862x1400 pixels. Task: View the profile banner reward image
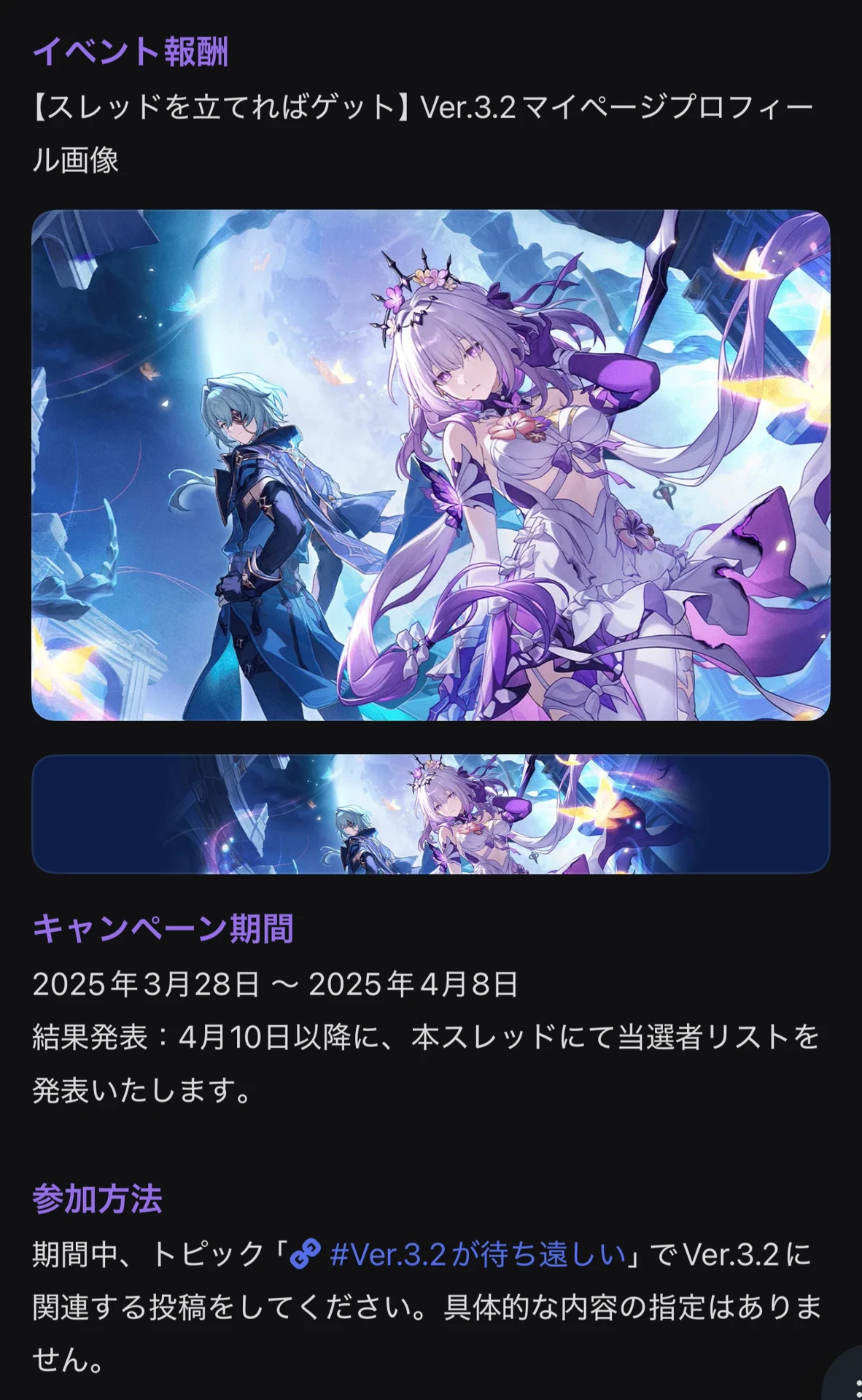point(430,814)
